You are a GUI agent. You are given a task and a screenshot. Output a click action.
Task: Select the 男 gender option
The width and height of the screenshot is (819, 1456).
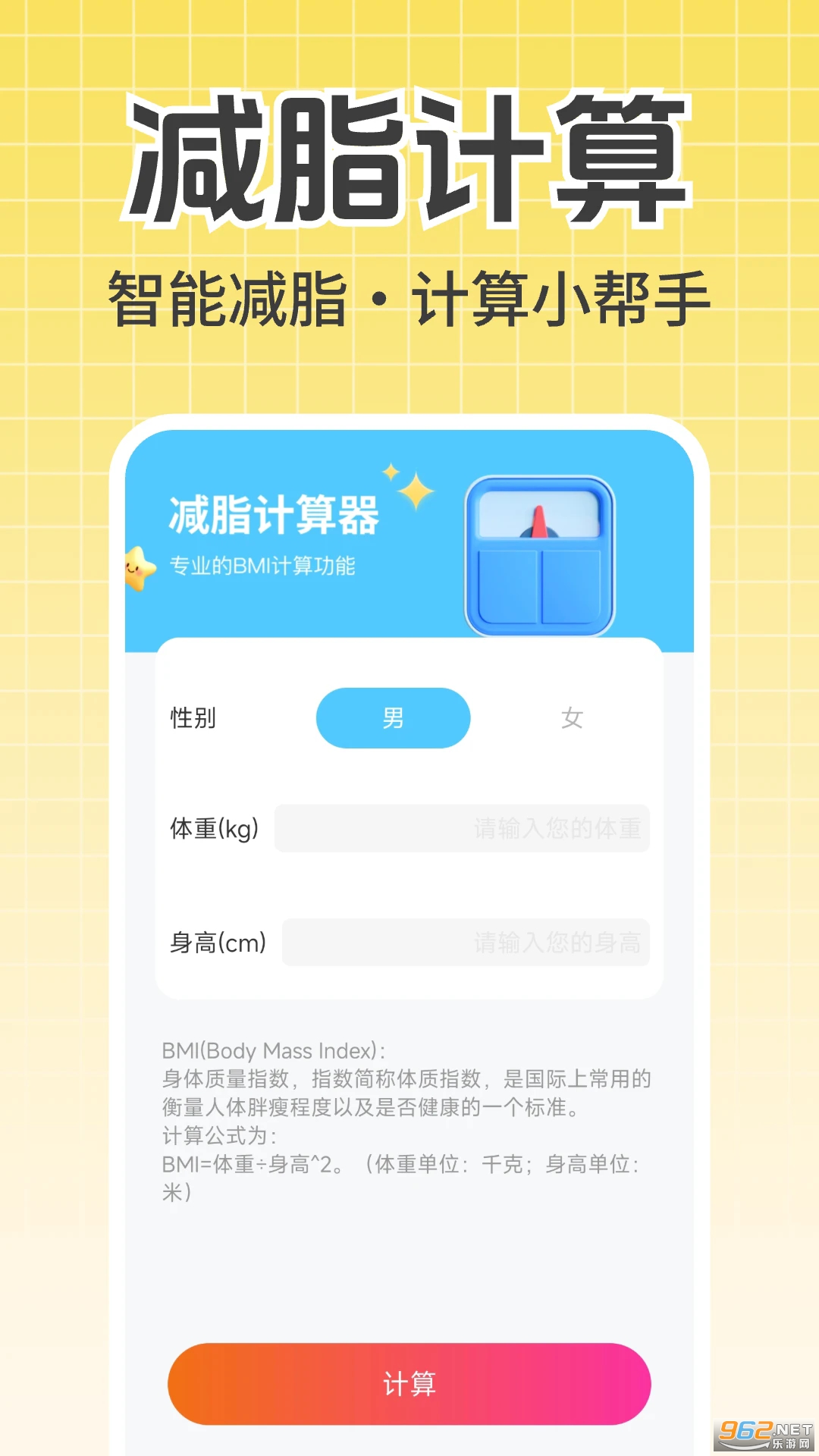392,717
